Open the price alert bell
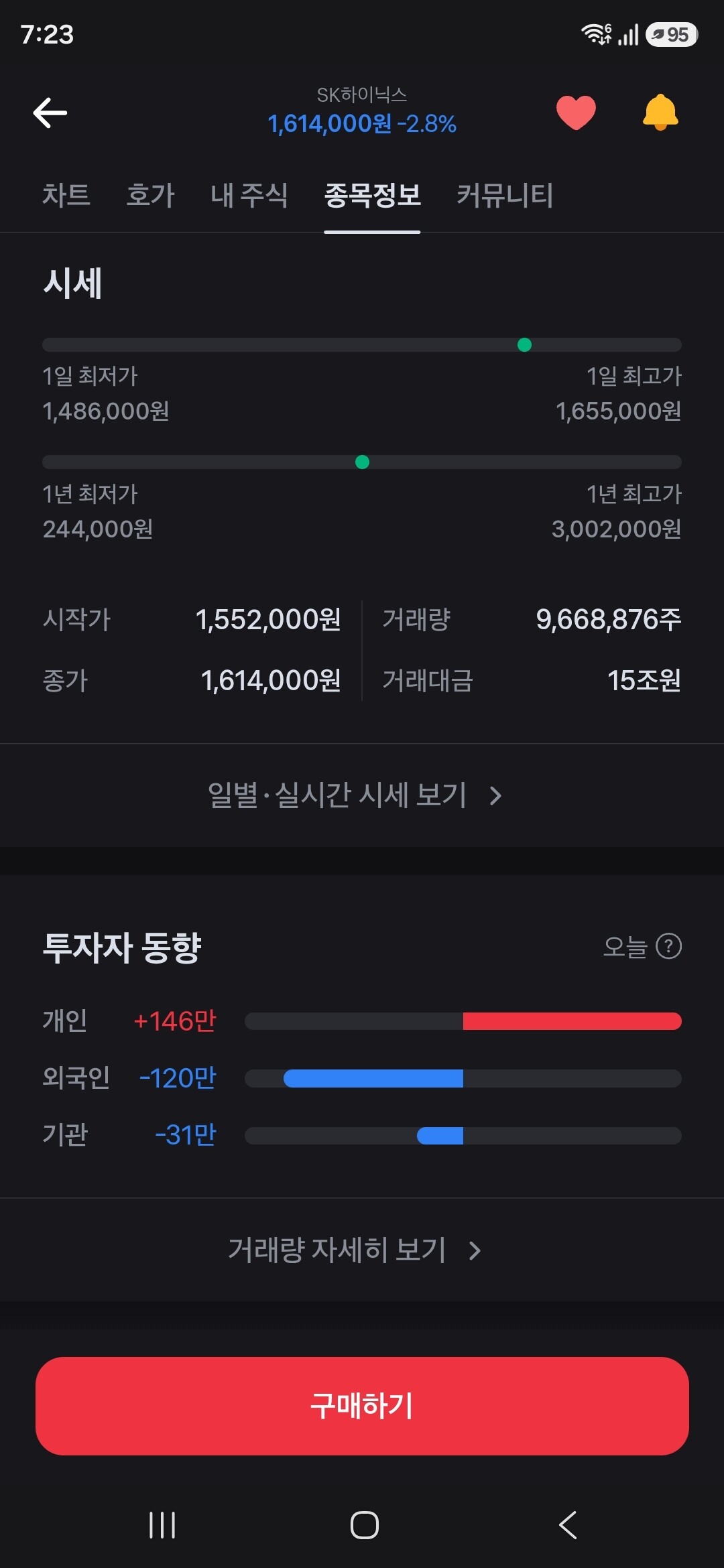724x1568 pixels. [x=660, y=112]
